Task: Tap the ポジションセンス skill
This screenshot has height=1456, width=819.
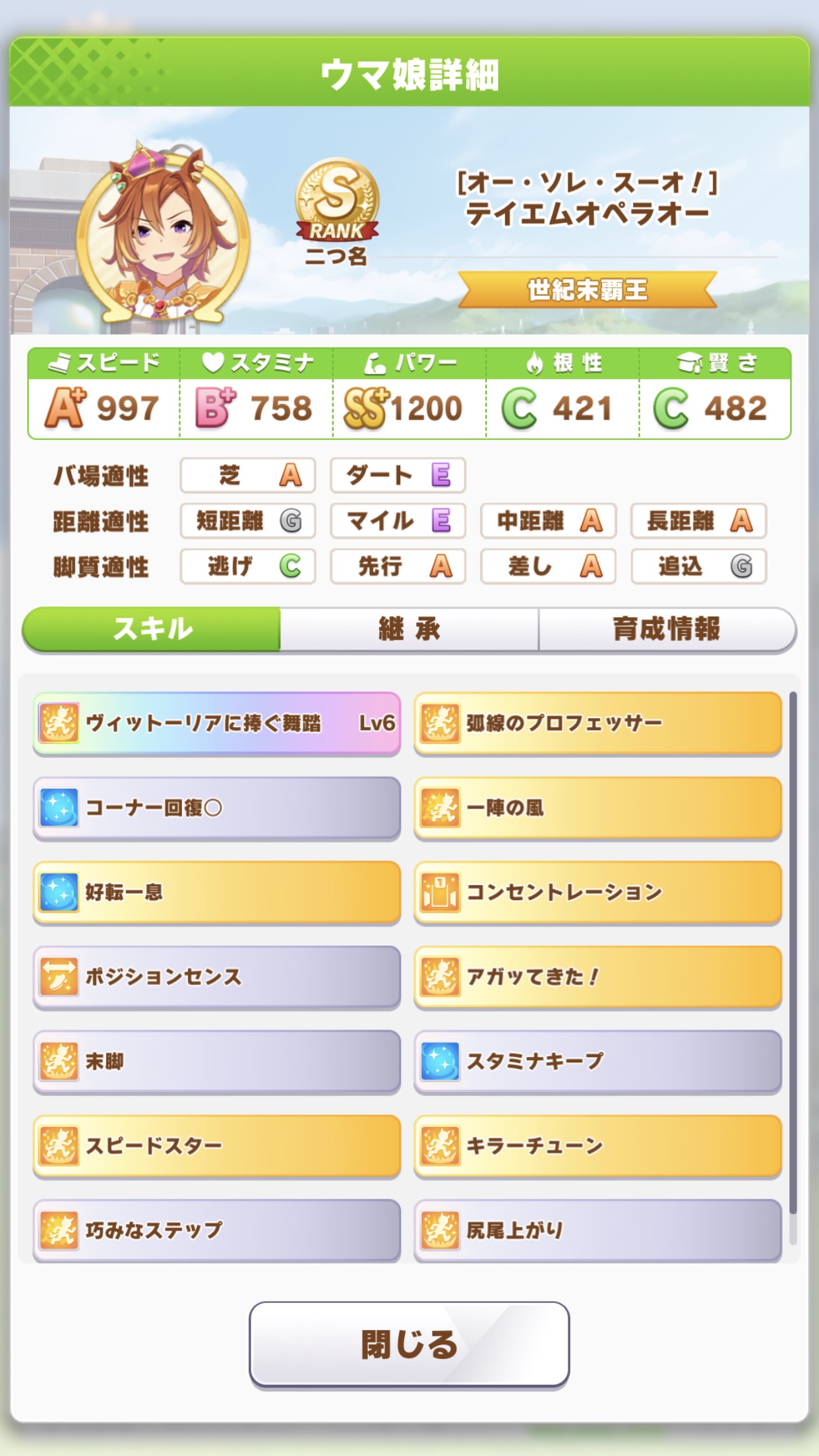Action: (217, 977)
